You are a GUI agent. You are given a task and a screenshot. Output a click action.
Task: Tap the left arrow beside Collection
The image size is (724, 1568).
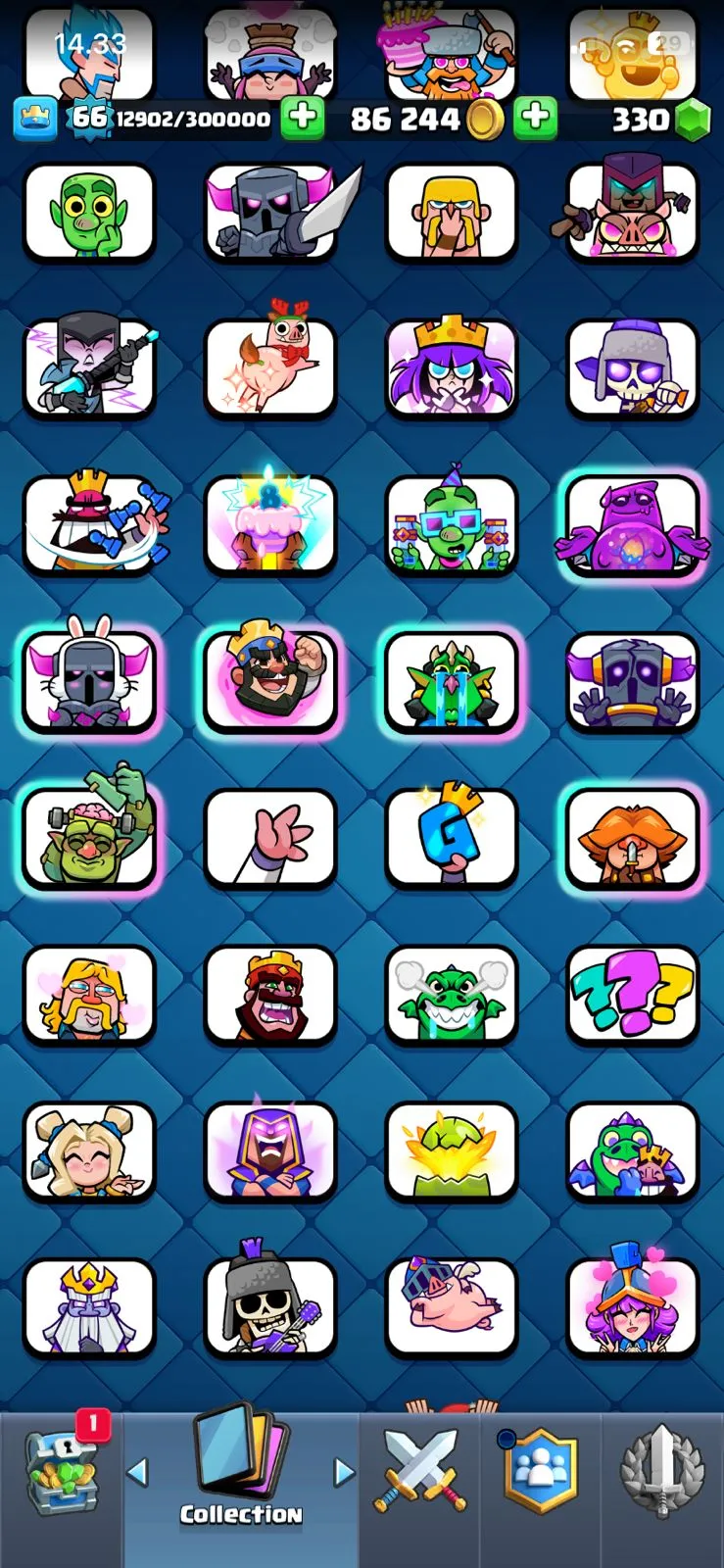click(x=138, y=1471)
